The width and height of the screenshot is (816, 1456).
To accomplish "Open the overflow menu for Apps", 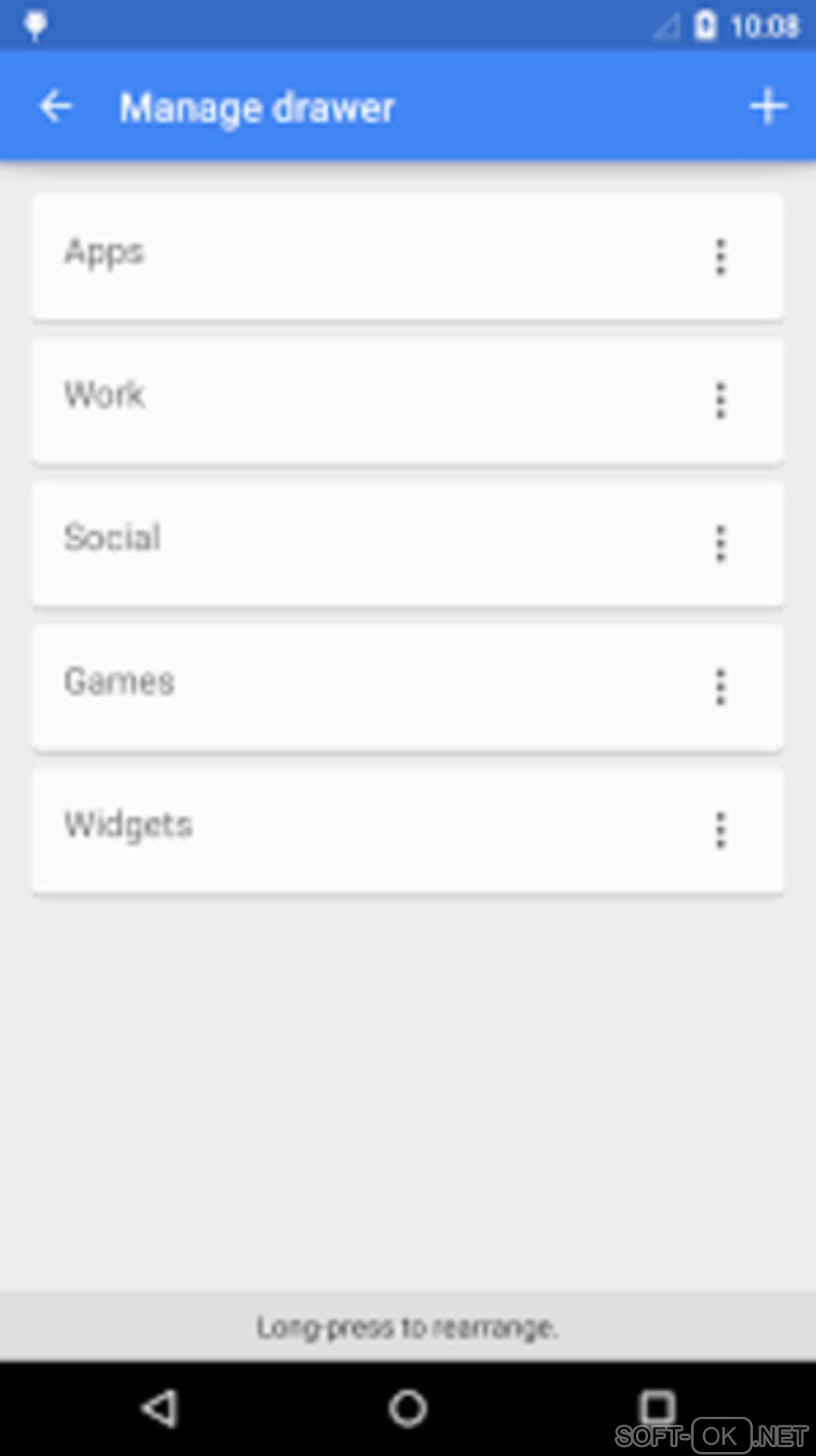I will [720, 257].
